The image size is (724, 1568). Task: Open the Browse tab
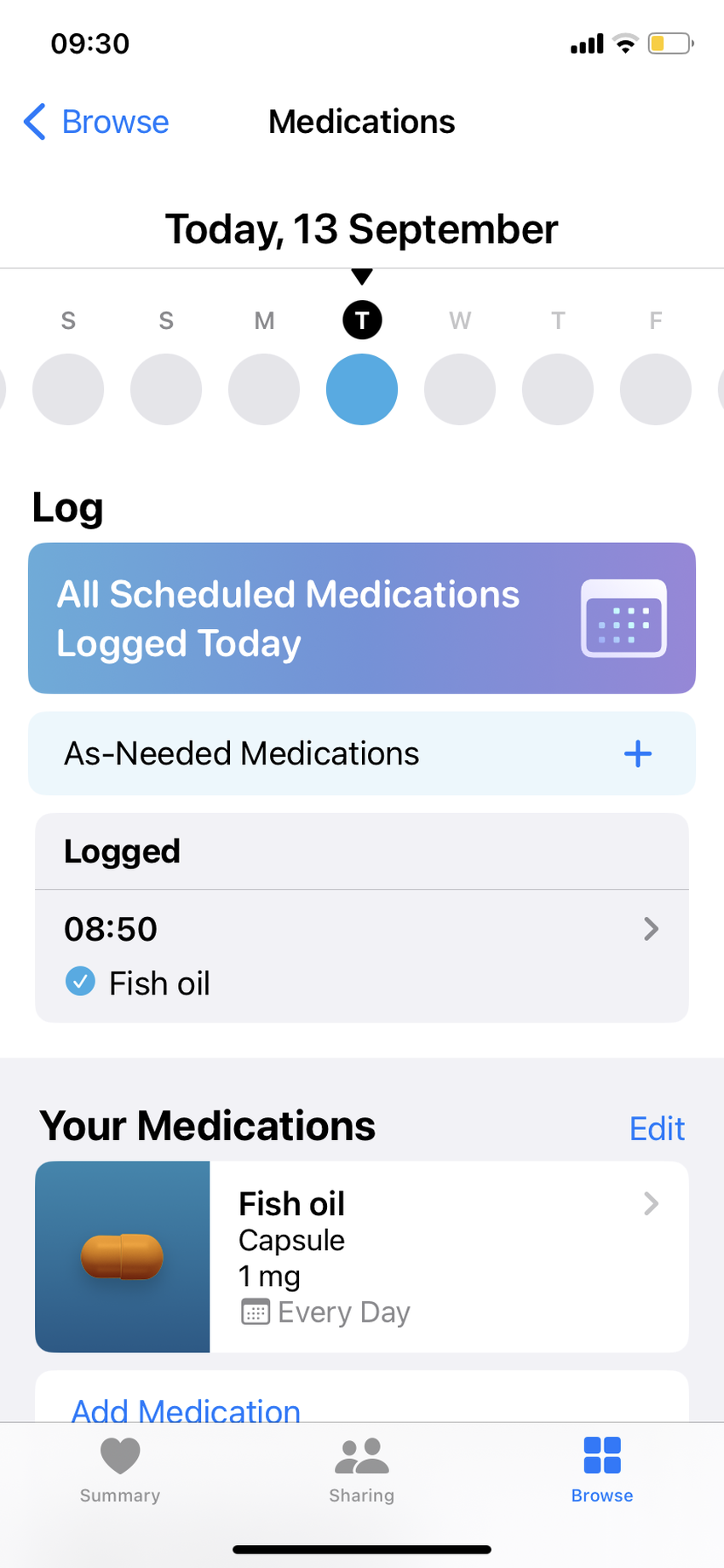click(x=602, y=1469)
